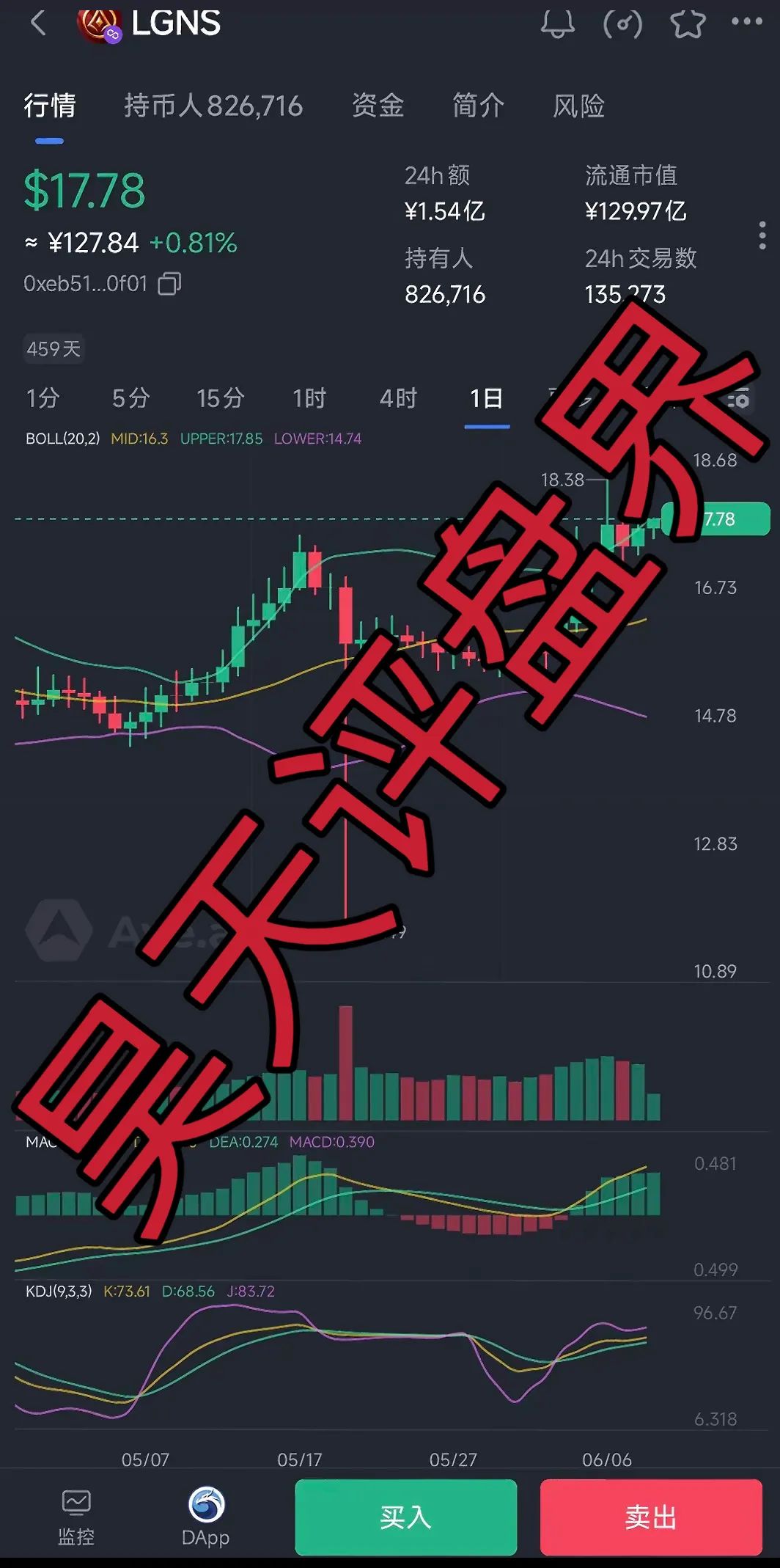Select the 1时 chart interval
780x1568 pixels.
[x=309, y=398]
